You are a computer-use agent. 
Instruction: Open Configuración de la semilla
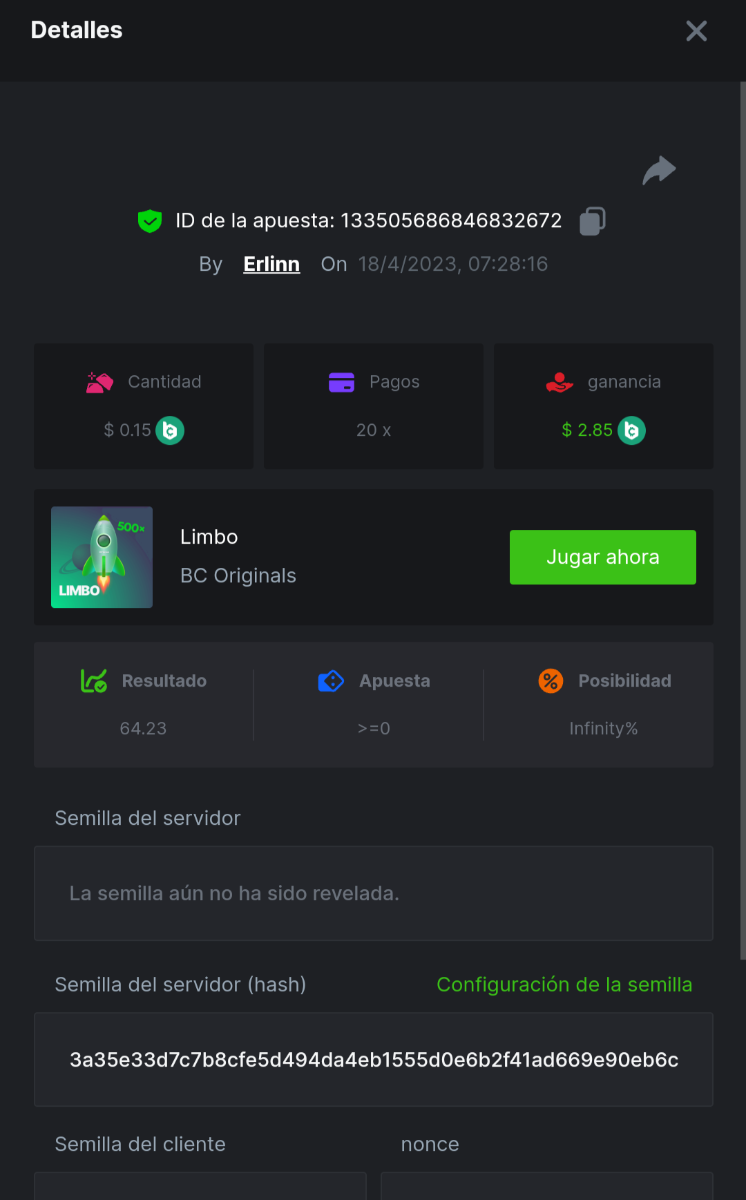point(564,984)
